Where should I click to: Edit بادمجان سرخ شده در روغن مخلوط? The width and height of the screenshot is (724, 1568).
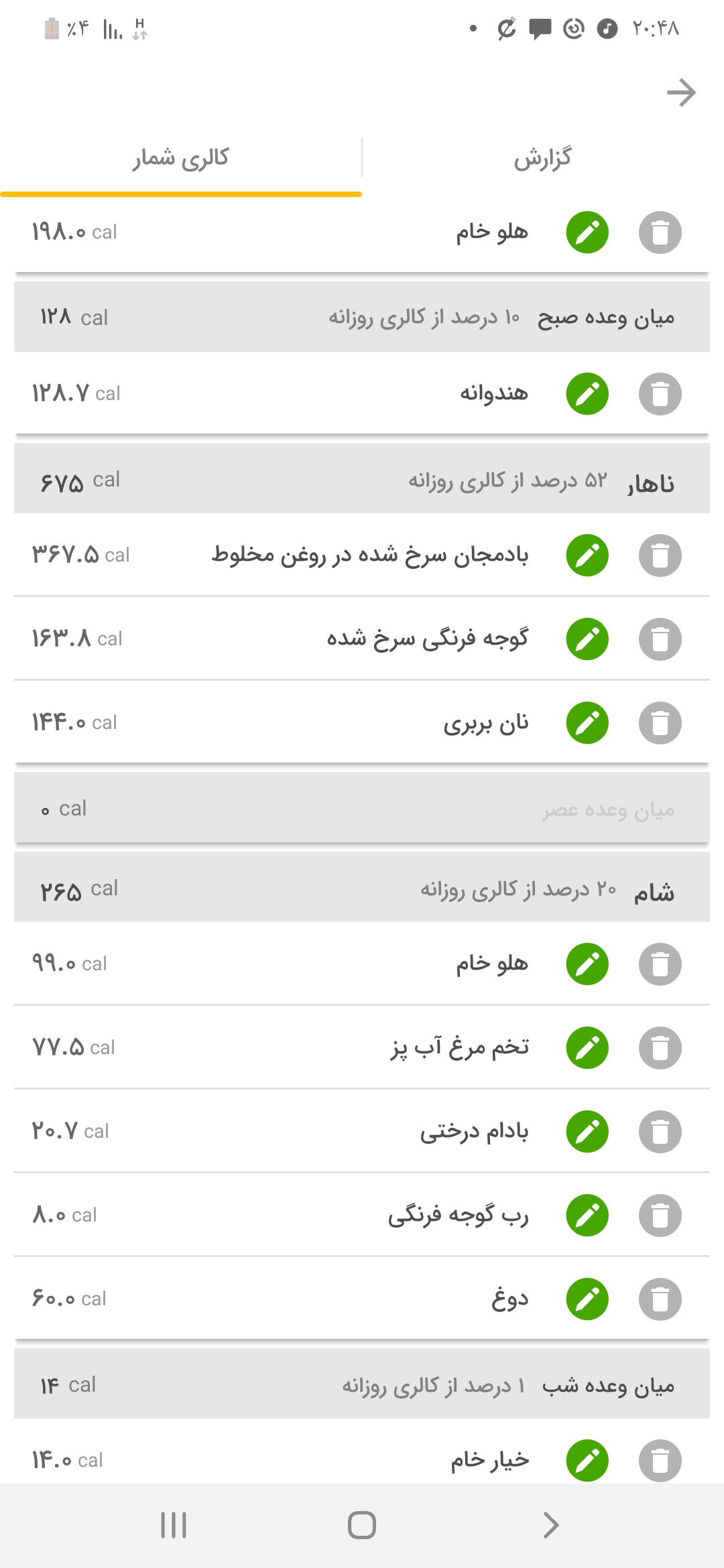coord(587,556)
